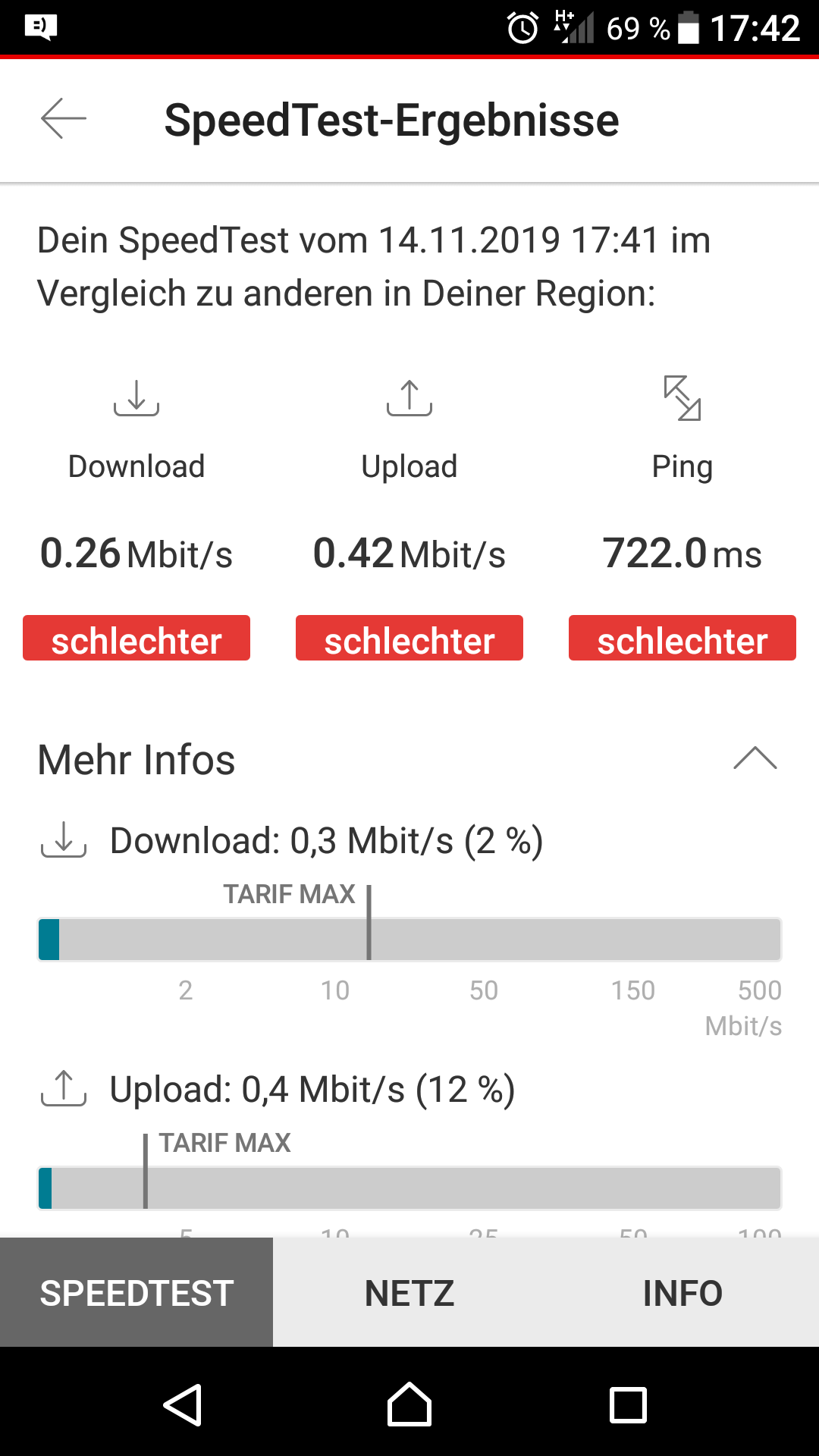The width and height of the screenshot is (819, 1456).
Task: Tap the system home button
Action: click(x=409, y=1405)
